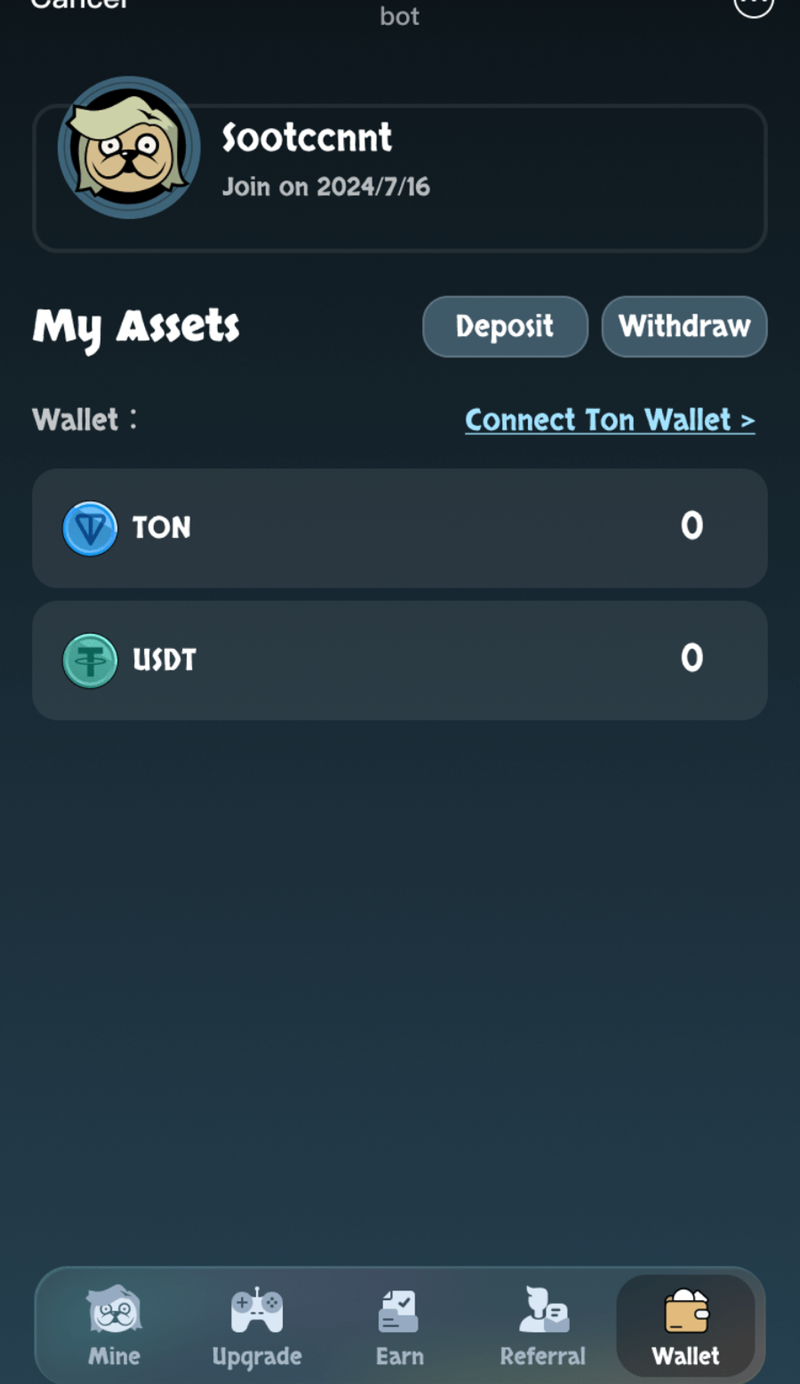Open the Connect Ton Wallet link
800x1384 pixels.
(609, 420)
